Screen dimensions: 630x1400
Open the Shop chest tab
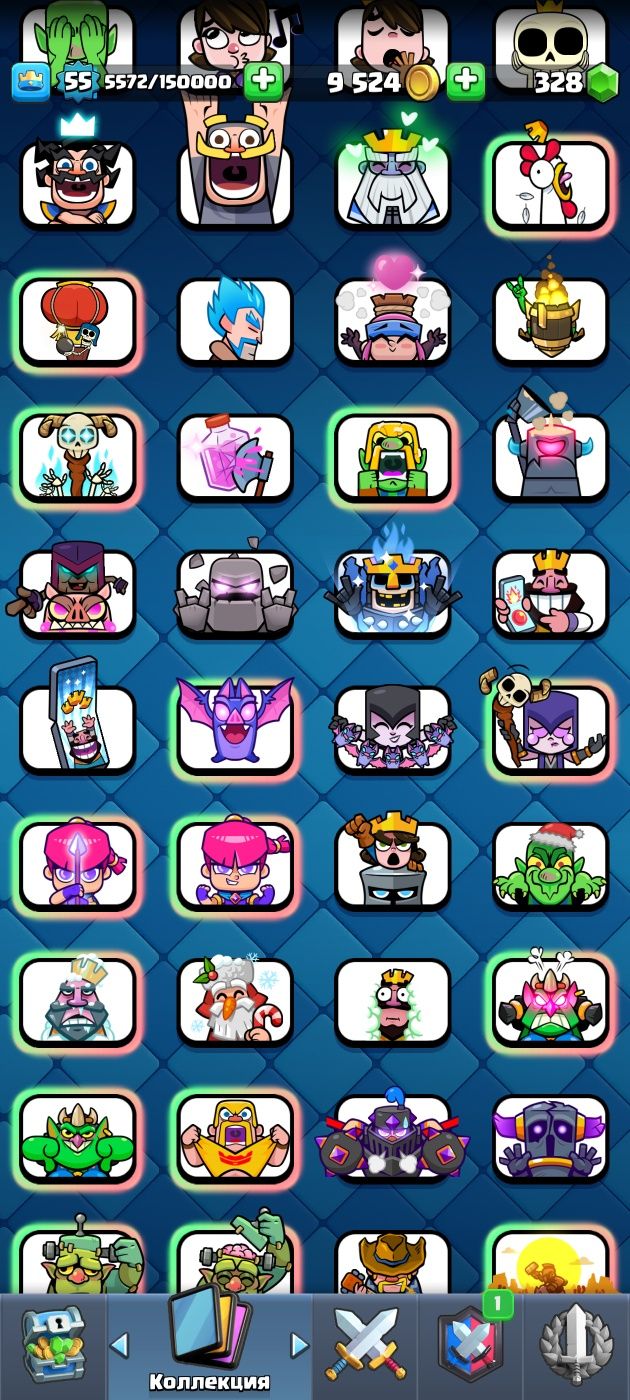point(53,1346)
